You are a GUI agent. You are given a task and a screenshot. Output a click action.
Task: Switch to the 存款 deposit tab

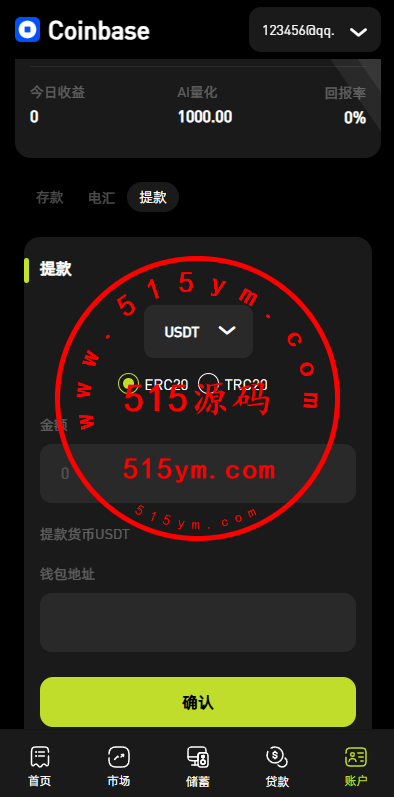[50, 197]
